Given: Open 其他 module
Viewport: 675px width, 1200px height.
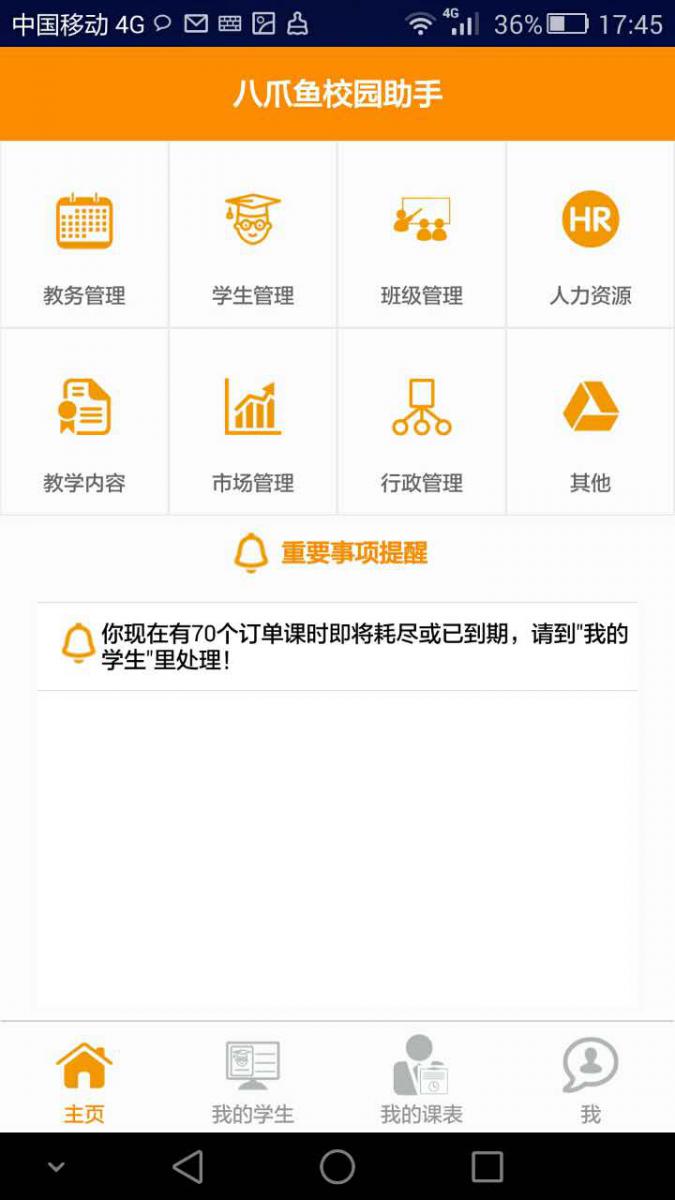Looking at the screenshot, I should (590, 423).
